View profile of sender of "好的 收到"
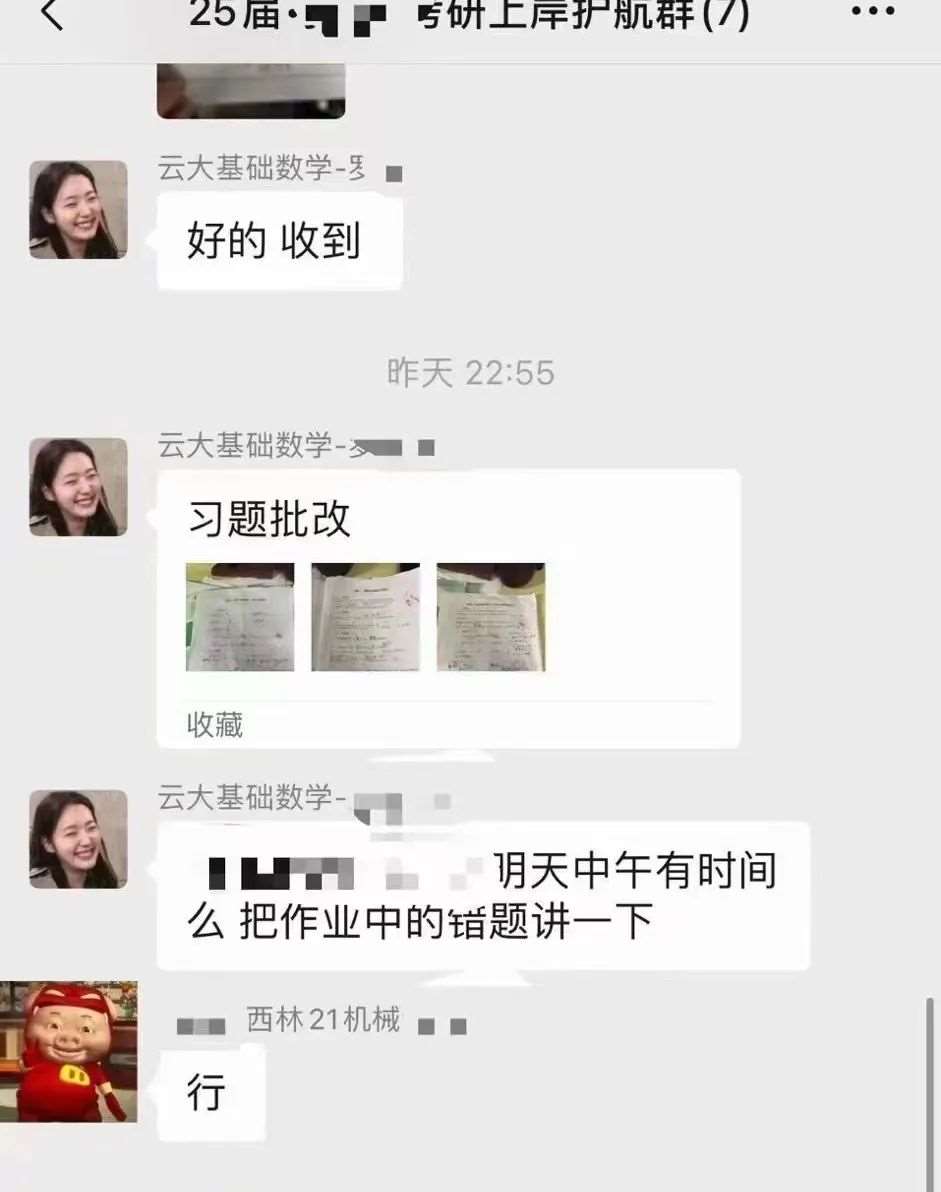 click(78, 210)
